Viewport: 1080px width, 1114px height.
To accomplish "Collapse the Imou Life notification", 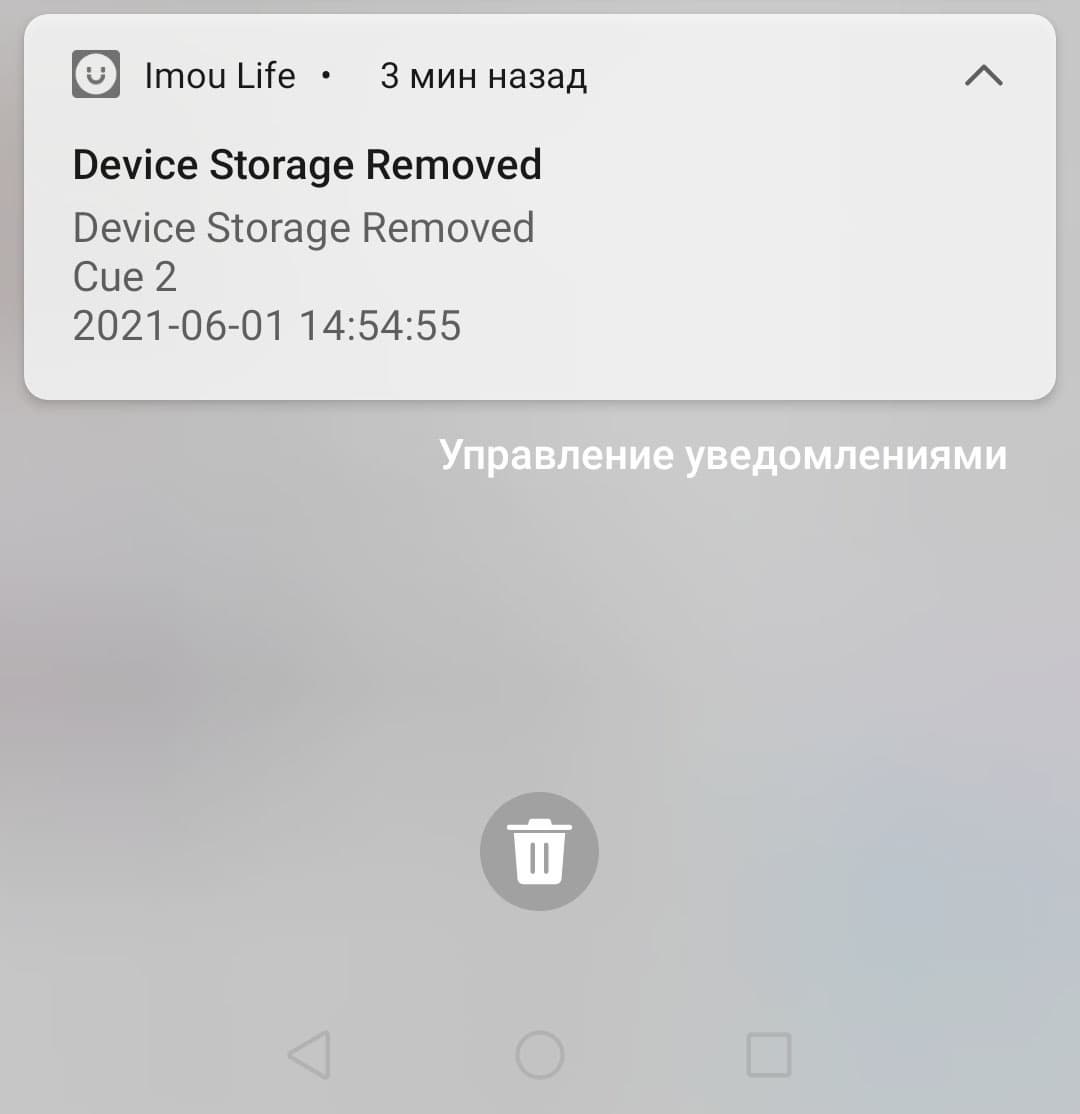I will (983, 76).
